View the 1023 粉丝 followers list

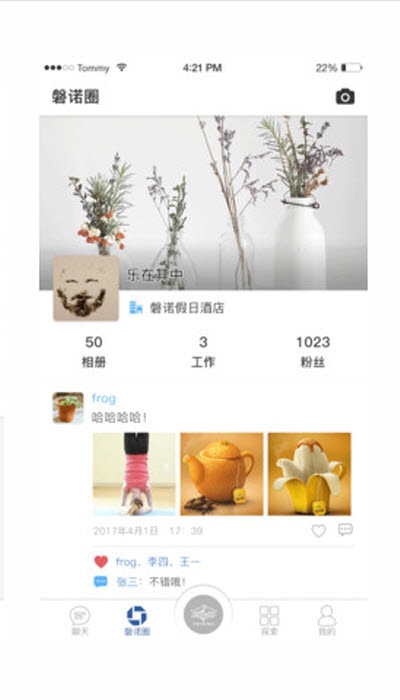[x=313, y=352]
